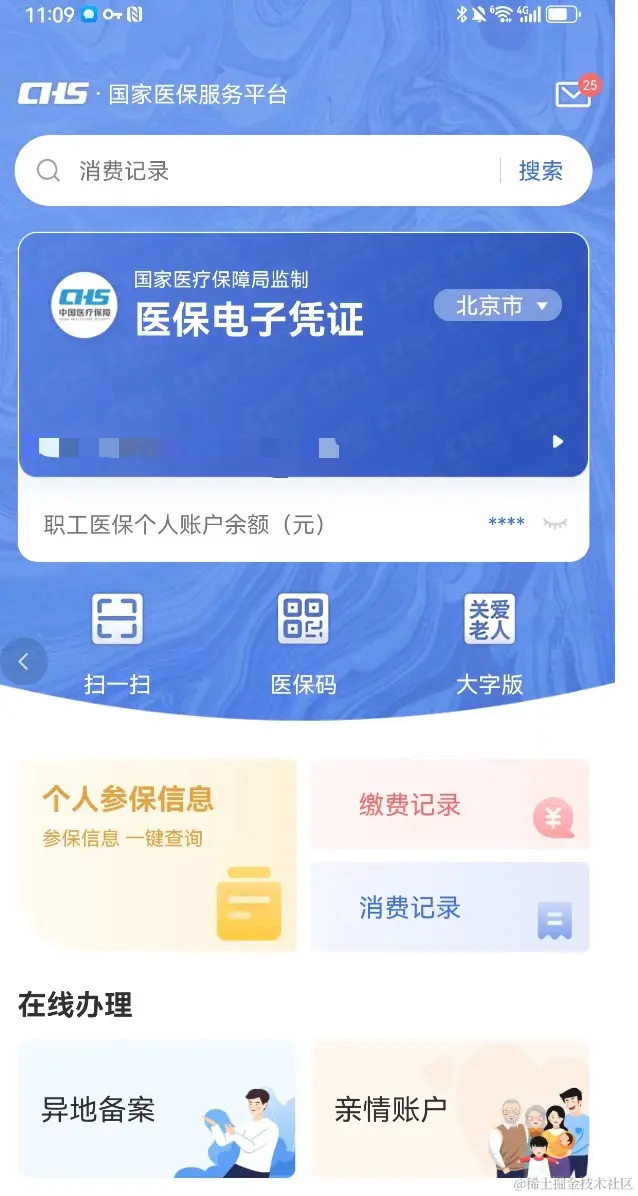This screenshot has width=638, height=1196.
Task: Launch the 扫一扫 scanner
Action: 117,640
